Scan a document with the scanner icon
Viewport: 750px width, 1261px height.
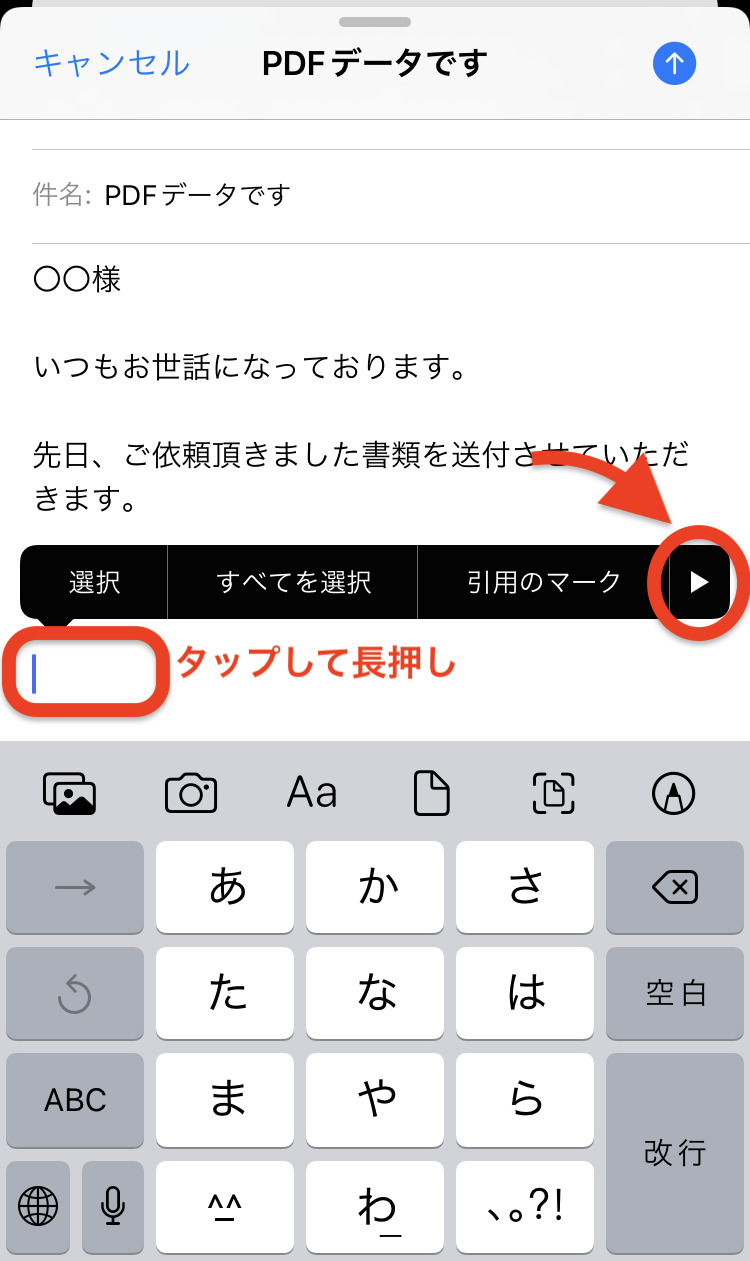coord(553,794)
